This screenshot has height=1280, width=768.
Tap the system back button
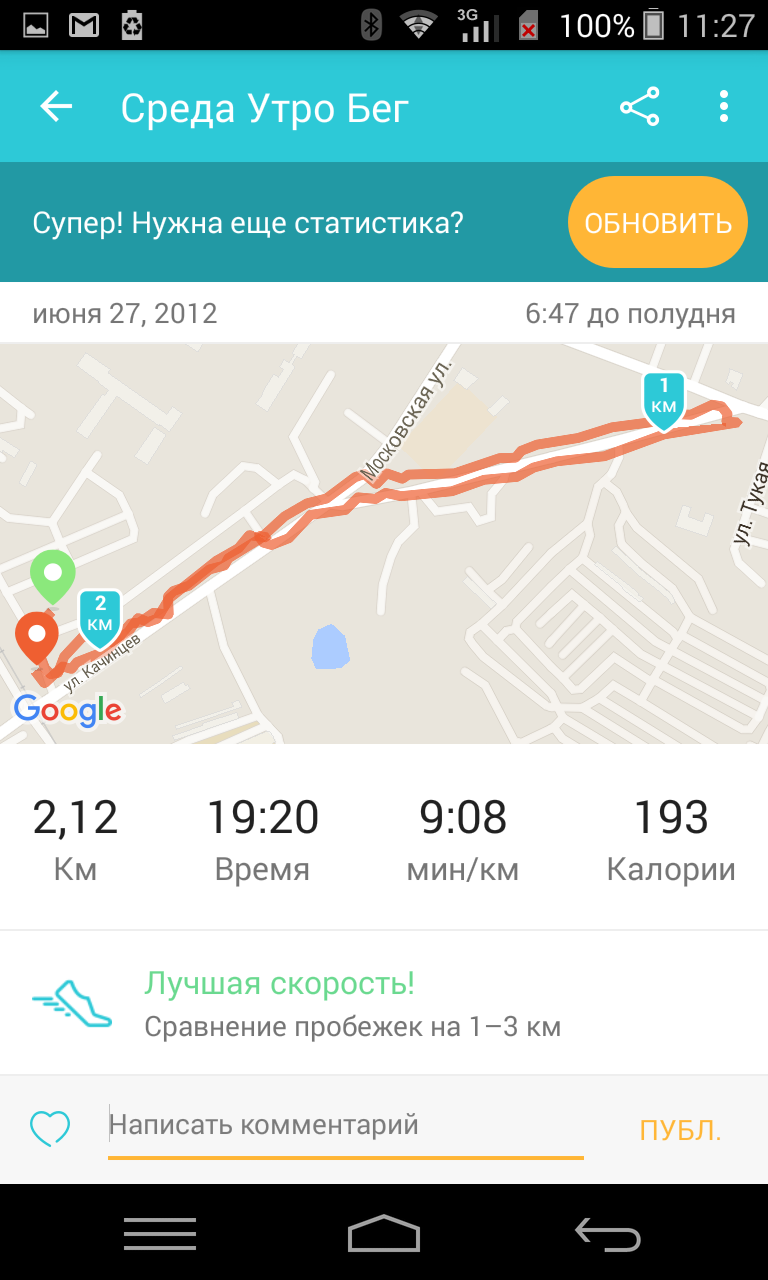608,1234
